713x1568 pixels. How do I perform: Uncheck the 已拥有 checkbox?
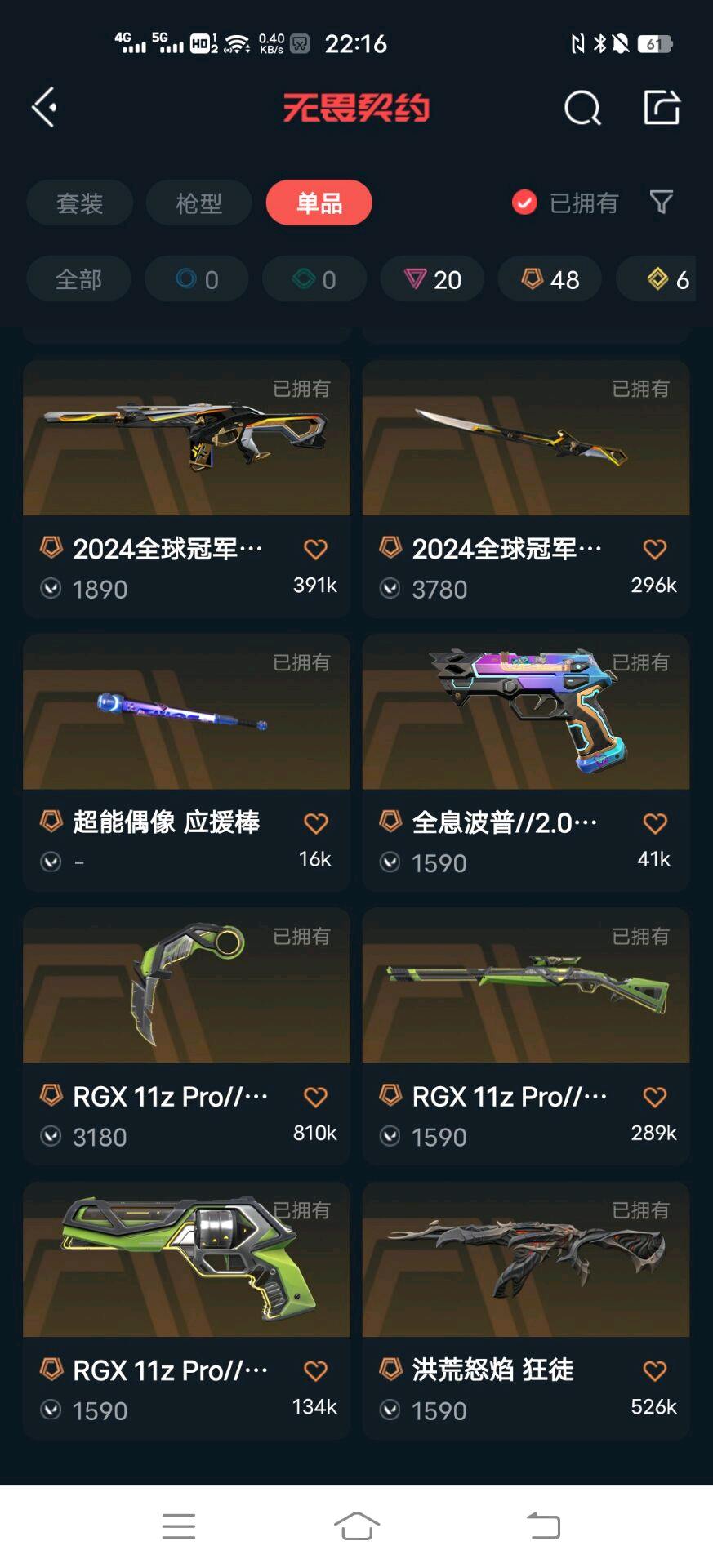(x=524, y=202)
